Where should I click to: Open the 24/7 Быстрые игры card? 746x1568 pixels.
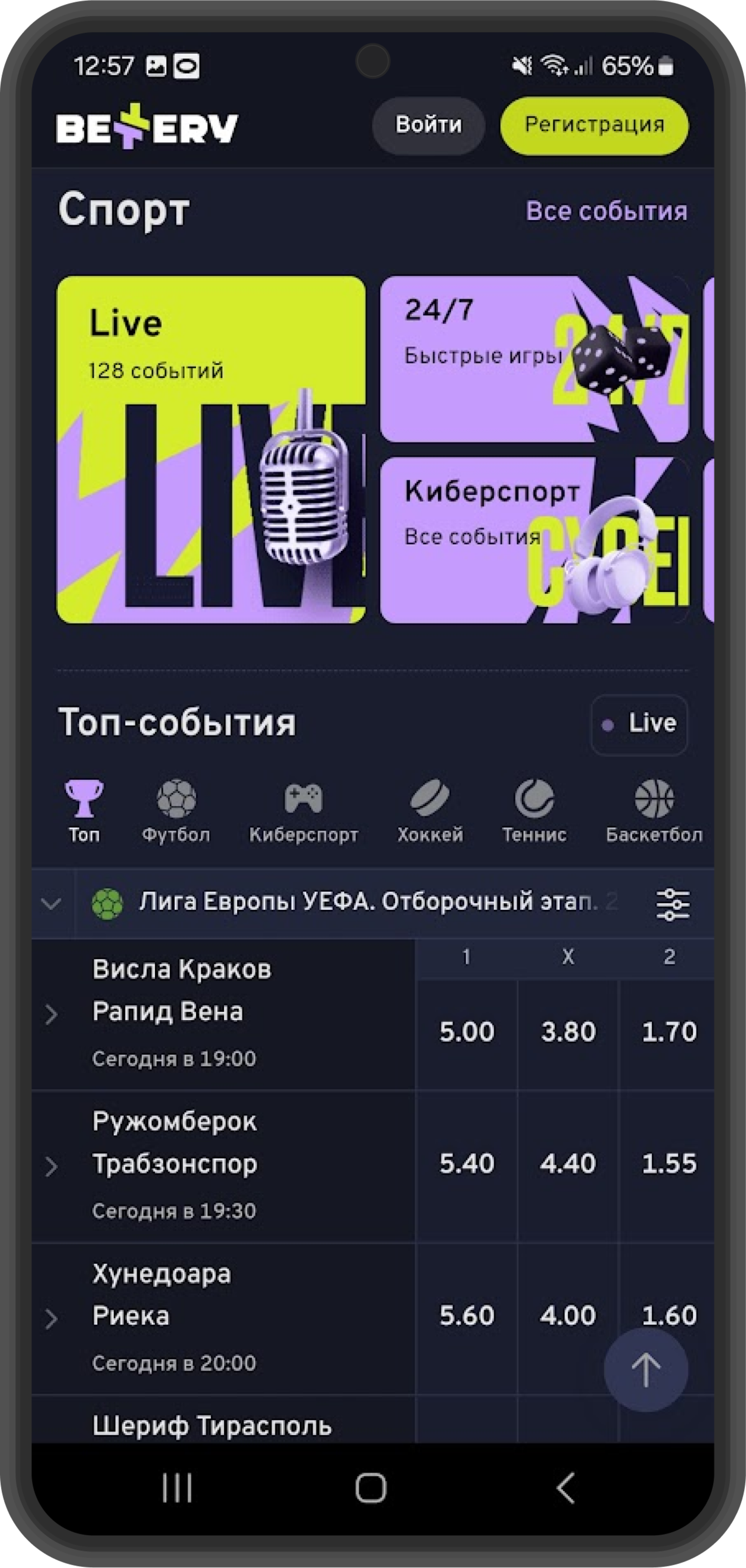(534, 359)
